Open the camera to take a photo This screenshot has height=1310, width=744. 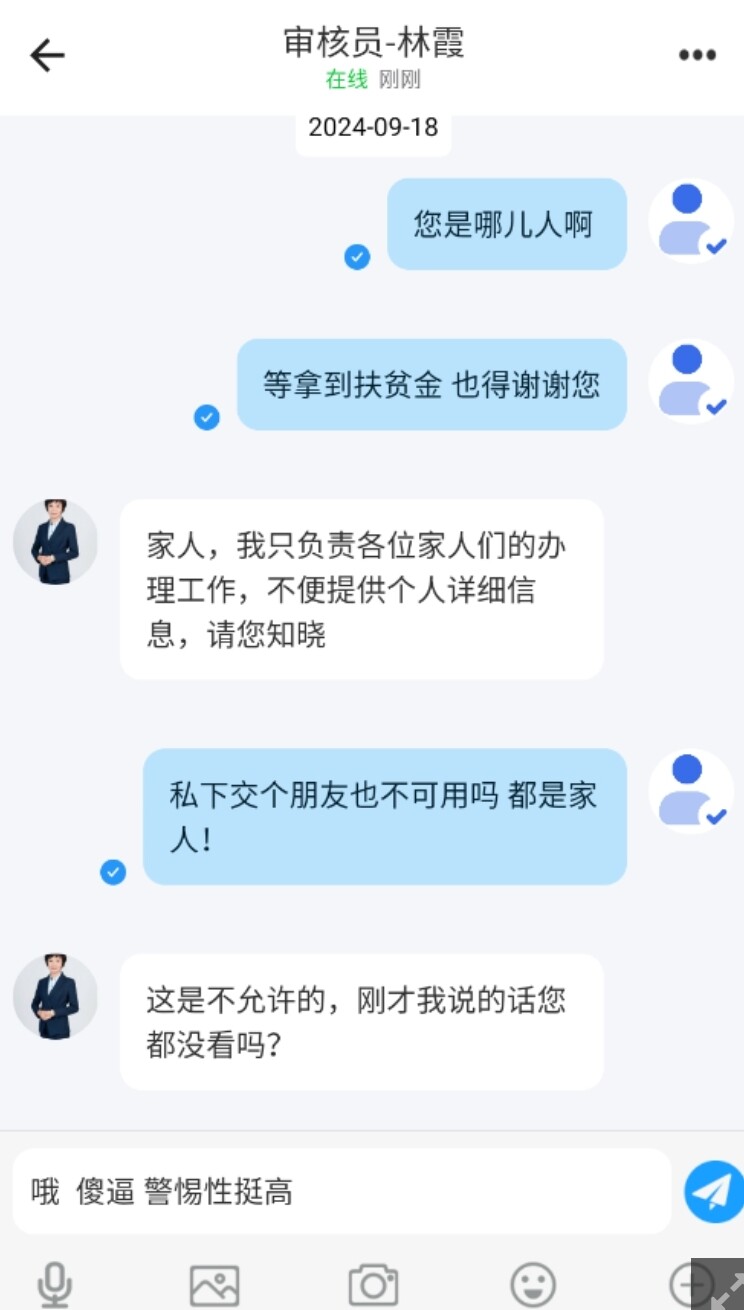[373, 1285]
